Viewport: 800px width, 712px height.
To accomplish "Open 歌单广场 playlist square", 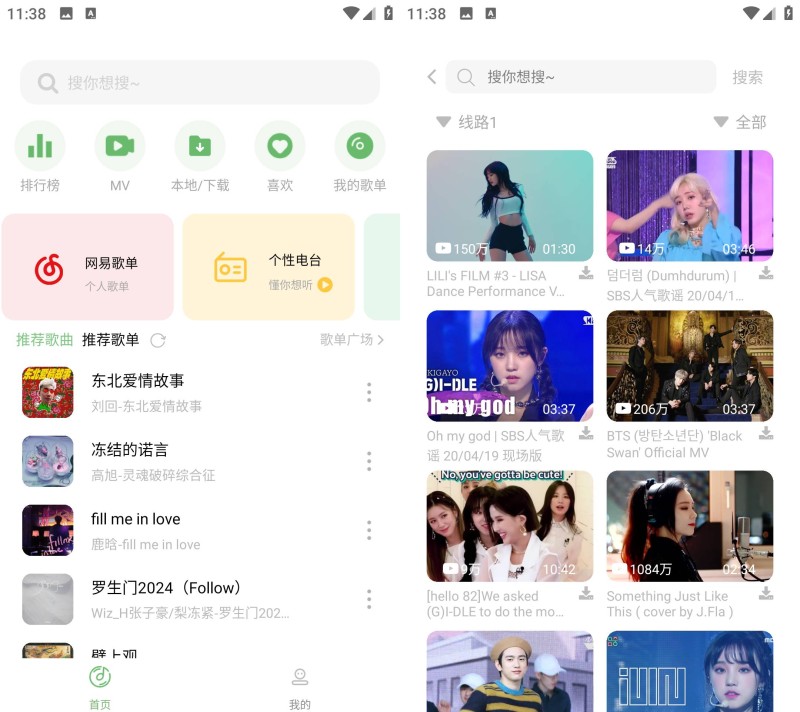I will (x=352, y=340).
